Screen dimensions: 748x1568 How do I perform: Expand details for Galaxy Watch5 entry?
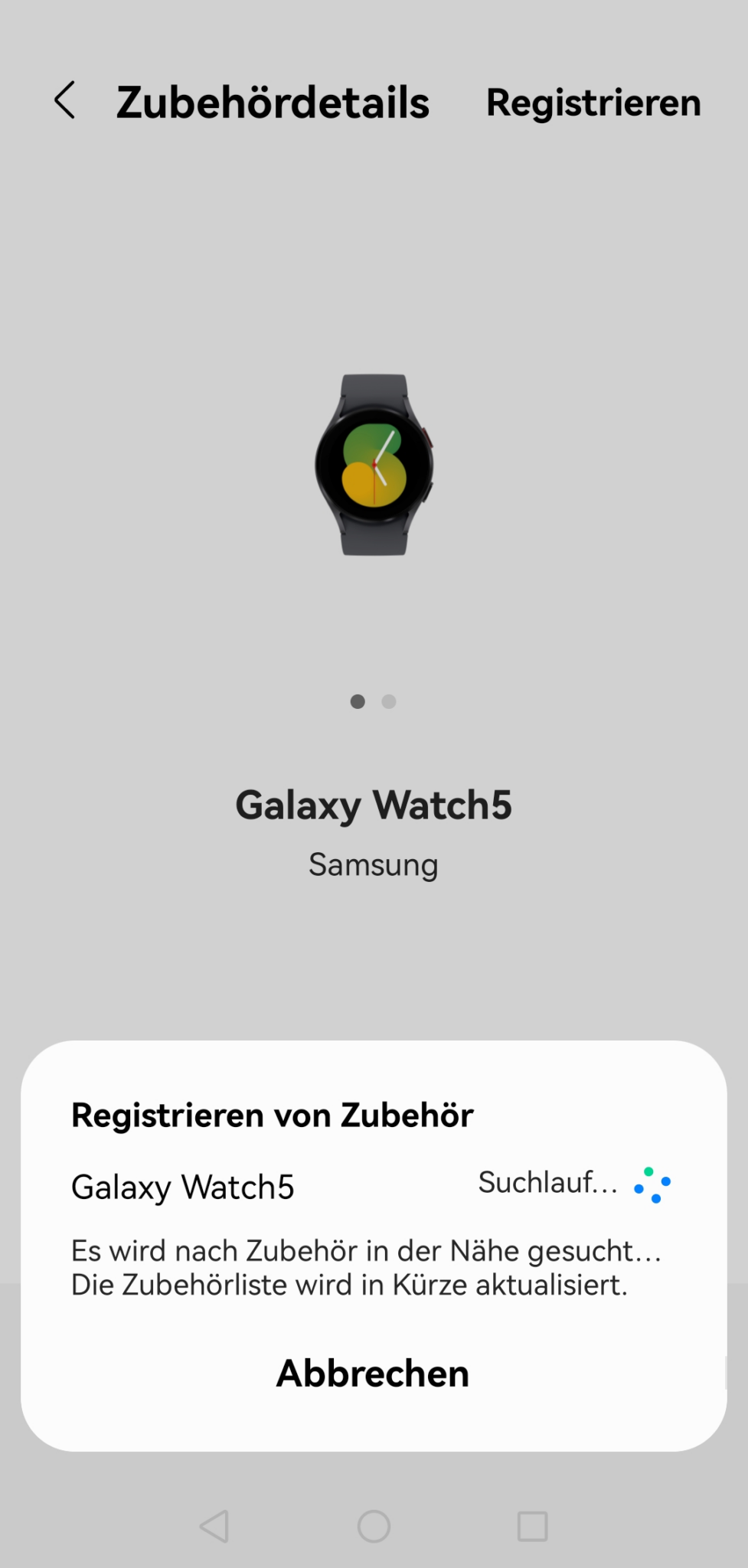coord(182,1187)
